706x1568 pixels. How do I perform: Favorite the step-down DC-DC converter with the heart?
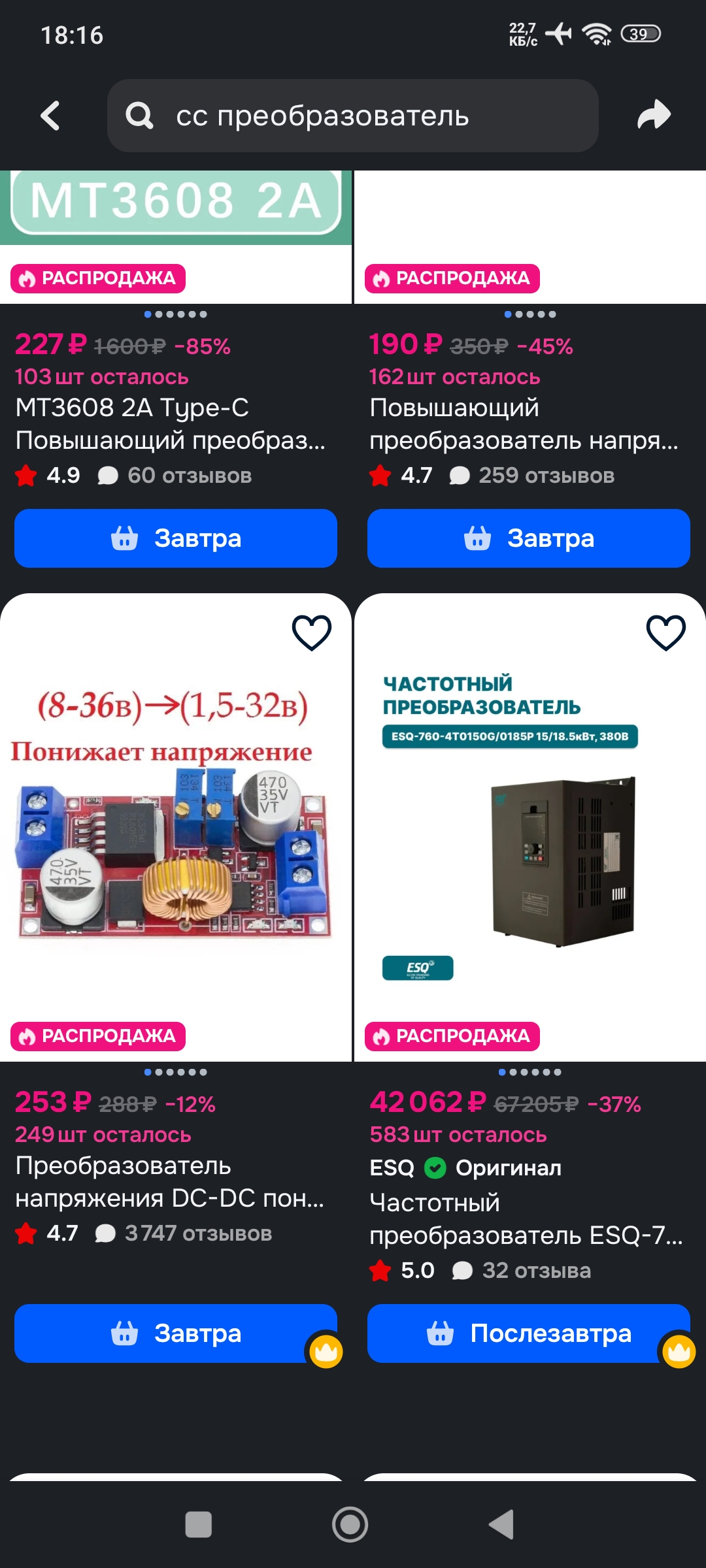(x=312, y=632)
